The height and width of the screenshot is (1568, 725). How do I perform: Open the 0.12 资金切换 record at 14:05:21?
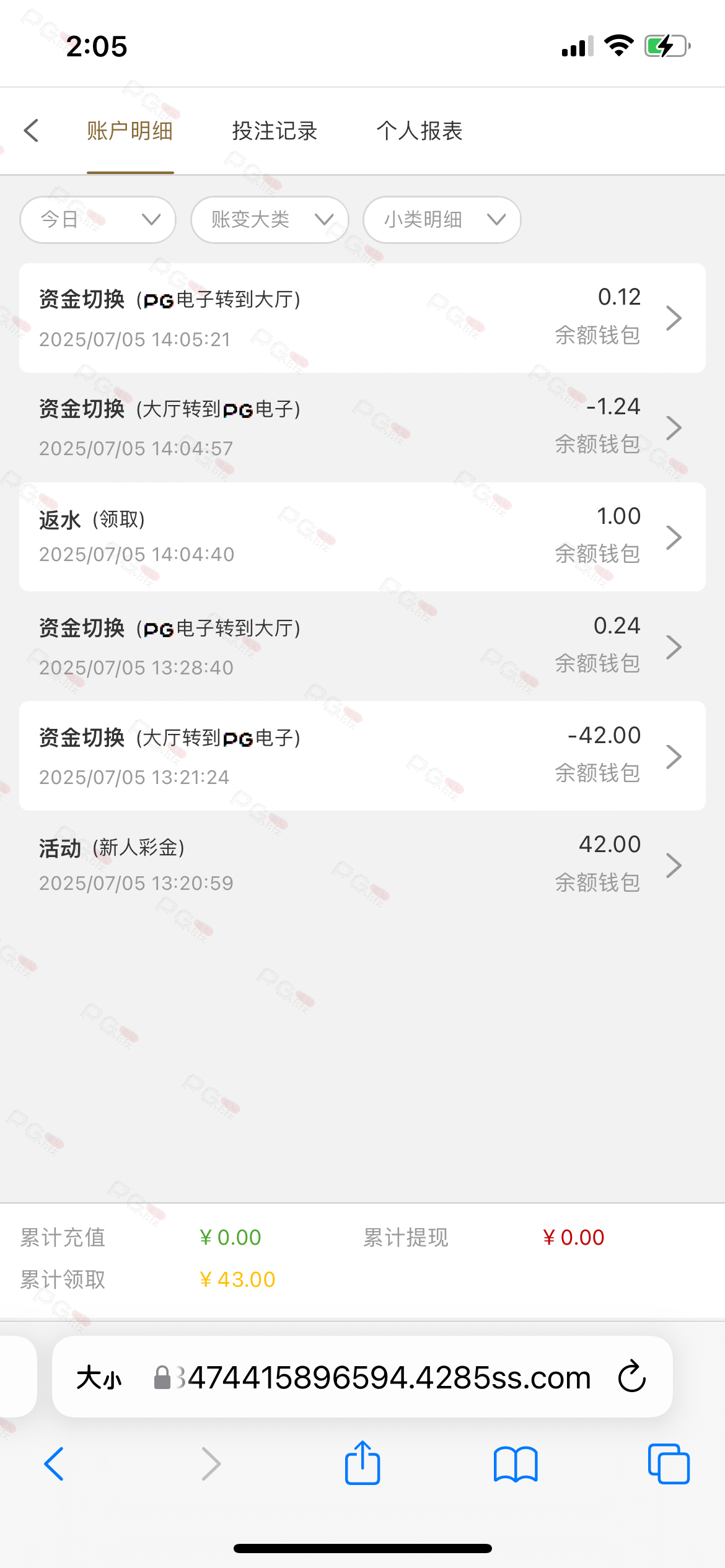[362, 318]
